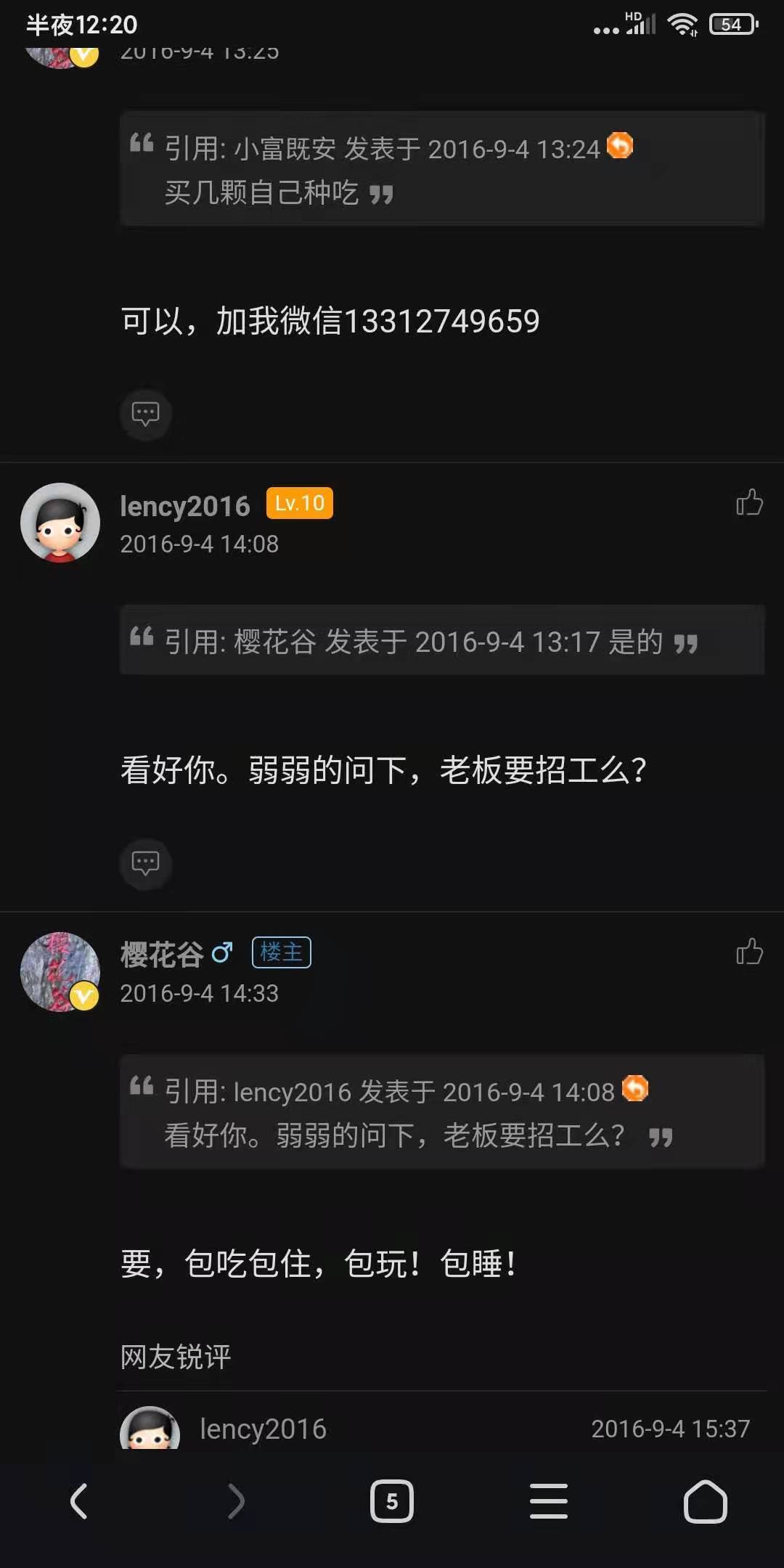Open lency2016's avatar in the 14:08 post
The image size is (784, 1568).
pos(60,523)
